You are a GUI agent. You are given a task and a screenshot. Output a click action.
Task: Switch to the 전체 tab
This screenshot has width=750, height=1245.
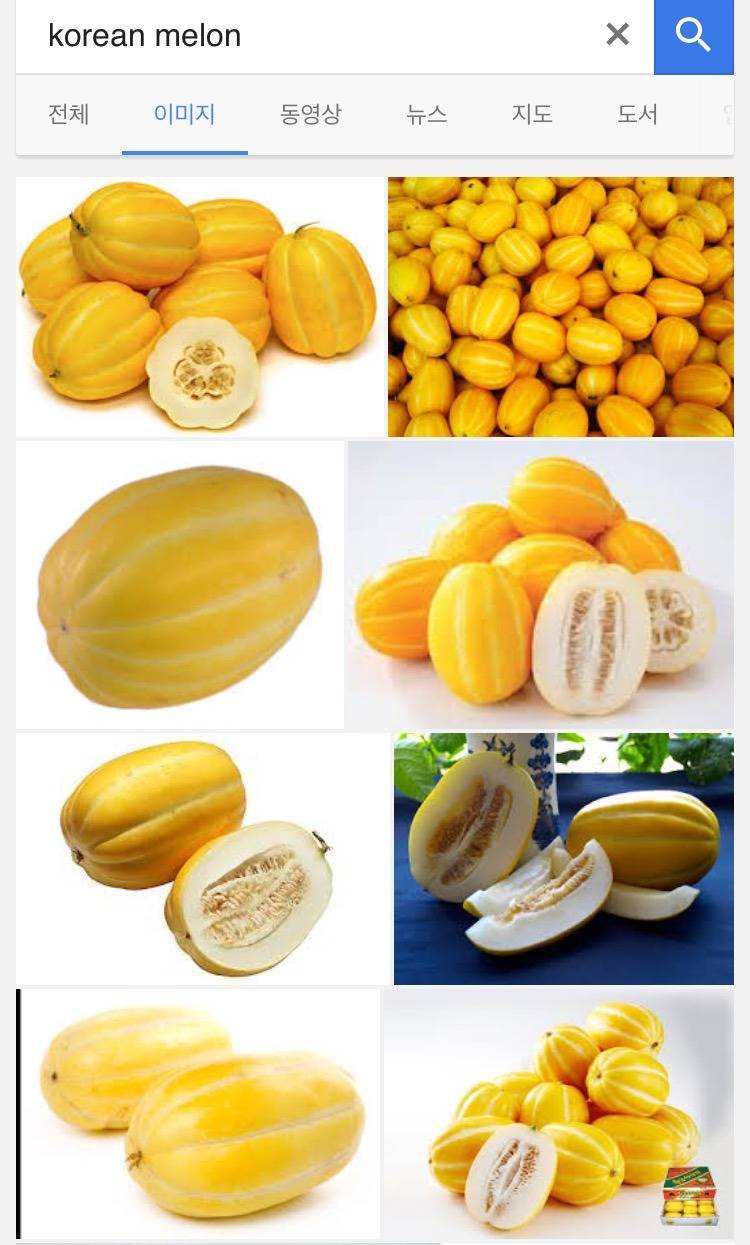pos(69,114)
